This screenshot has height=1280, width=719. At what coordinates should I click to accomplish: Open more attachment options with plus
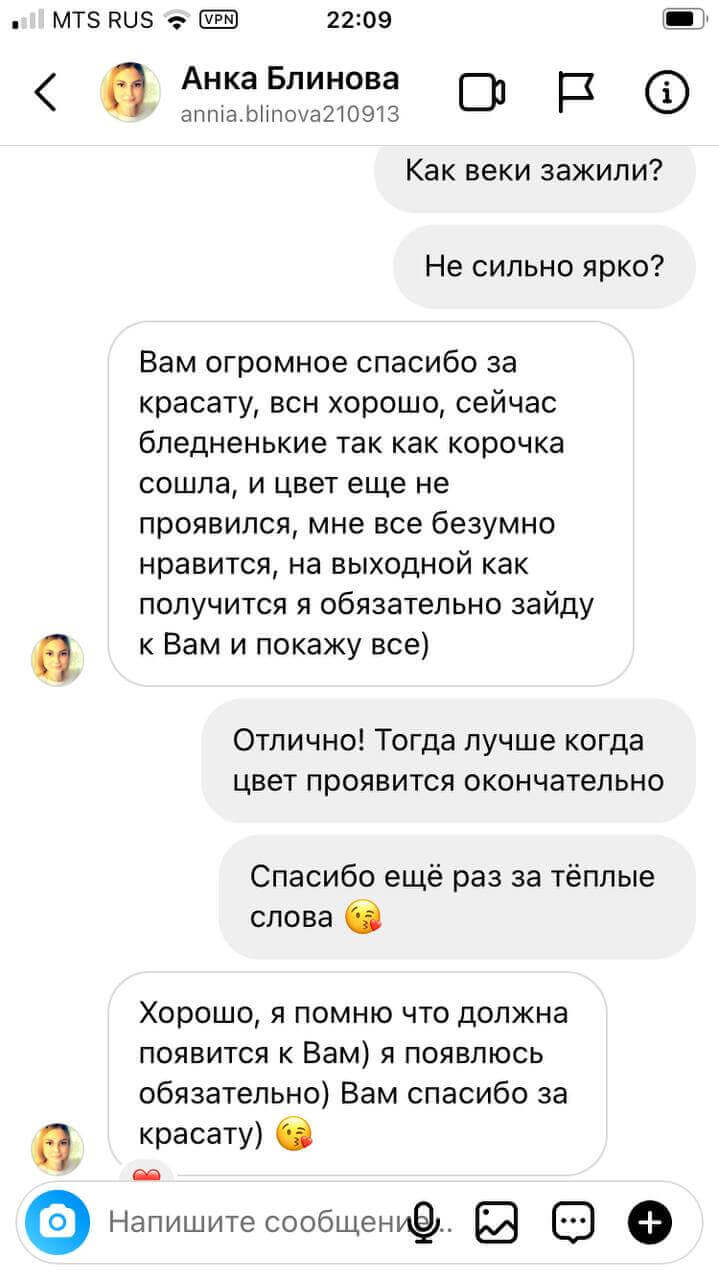(x=649, y=1222)
